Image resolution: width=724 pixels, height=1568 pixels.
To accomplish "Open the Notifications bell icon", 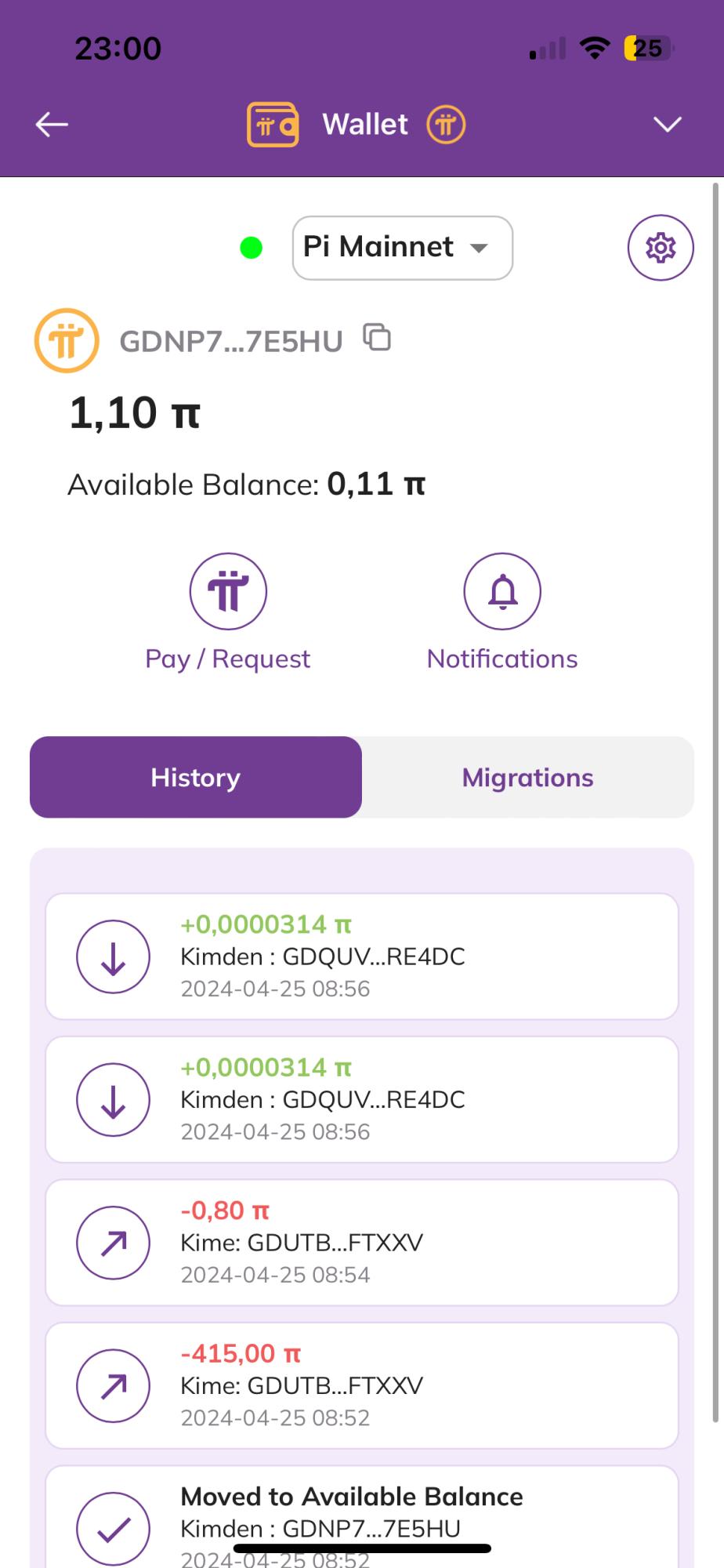I will pyautogui.click(x=501, y=591).
